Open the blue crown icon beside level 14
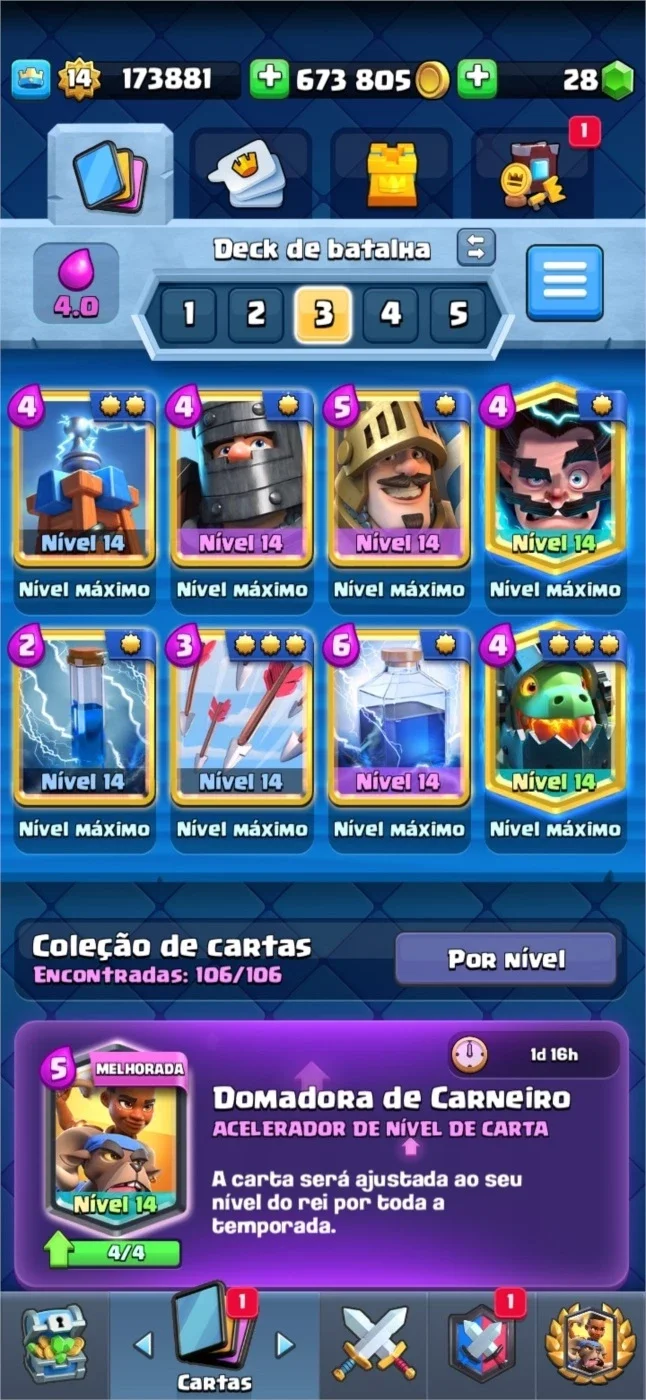This screenshot has width=646, height=1400. click(x=31, y=80)
